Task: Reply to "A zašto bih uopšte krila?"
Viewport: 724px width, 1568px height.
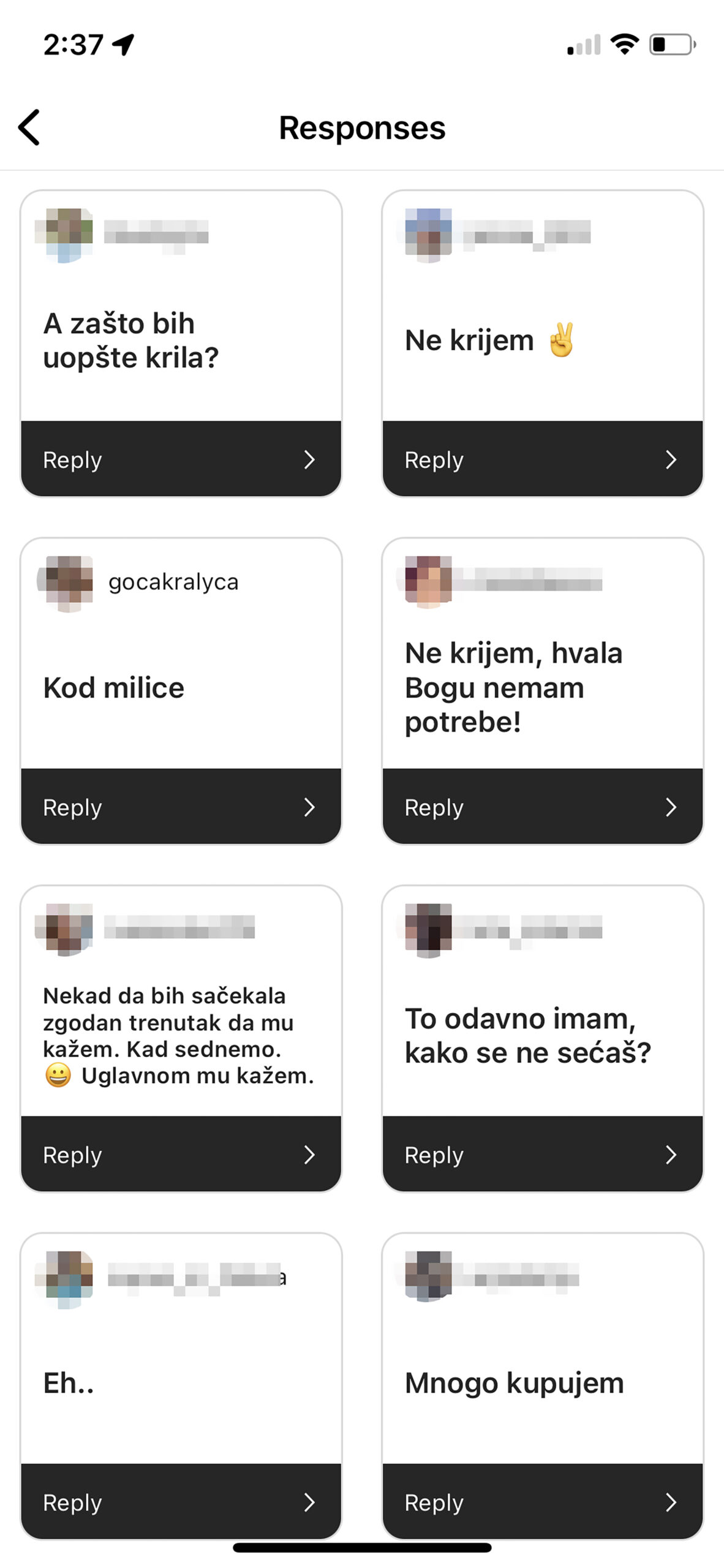Action: point(181,459)
